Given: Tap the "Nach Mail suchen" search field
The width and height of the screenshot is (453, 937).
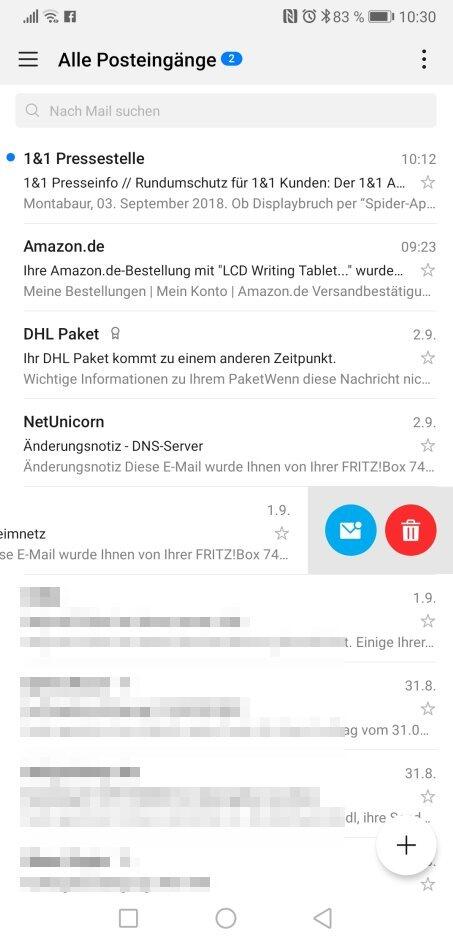Looking at the screenshot, I should [226, 111].
